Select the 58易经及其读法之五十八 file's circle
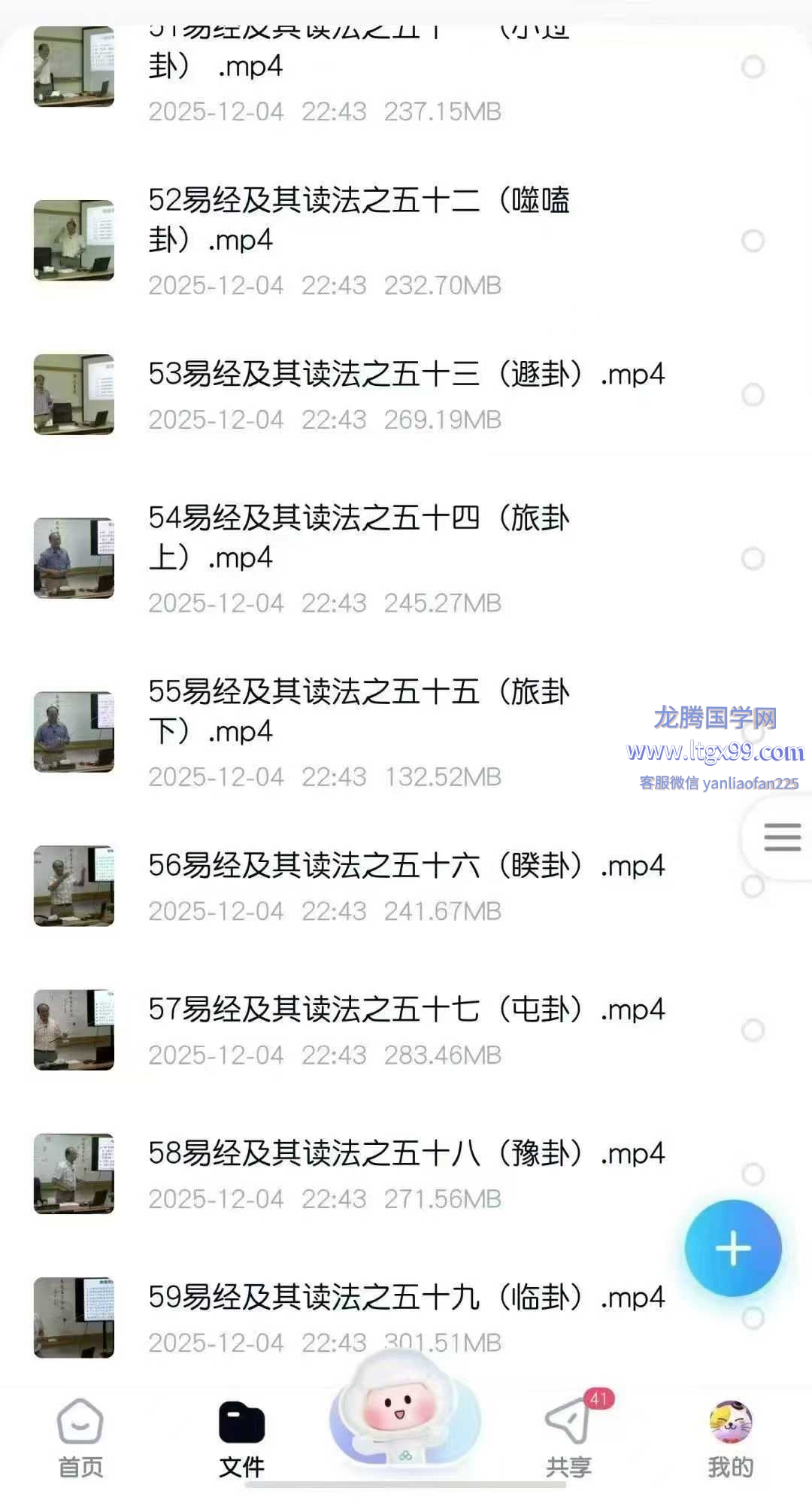Viewport: 812px width, 1503px height. coord(753,1174)
